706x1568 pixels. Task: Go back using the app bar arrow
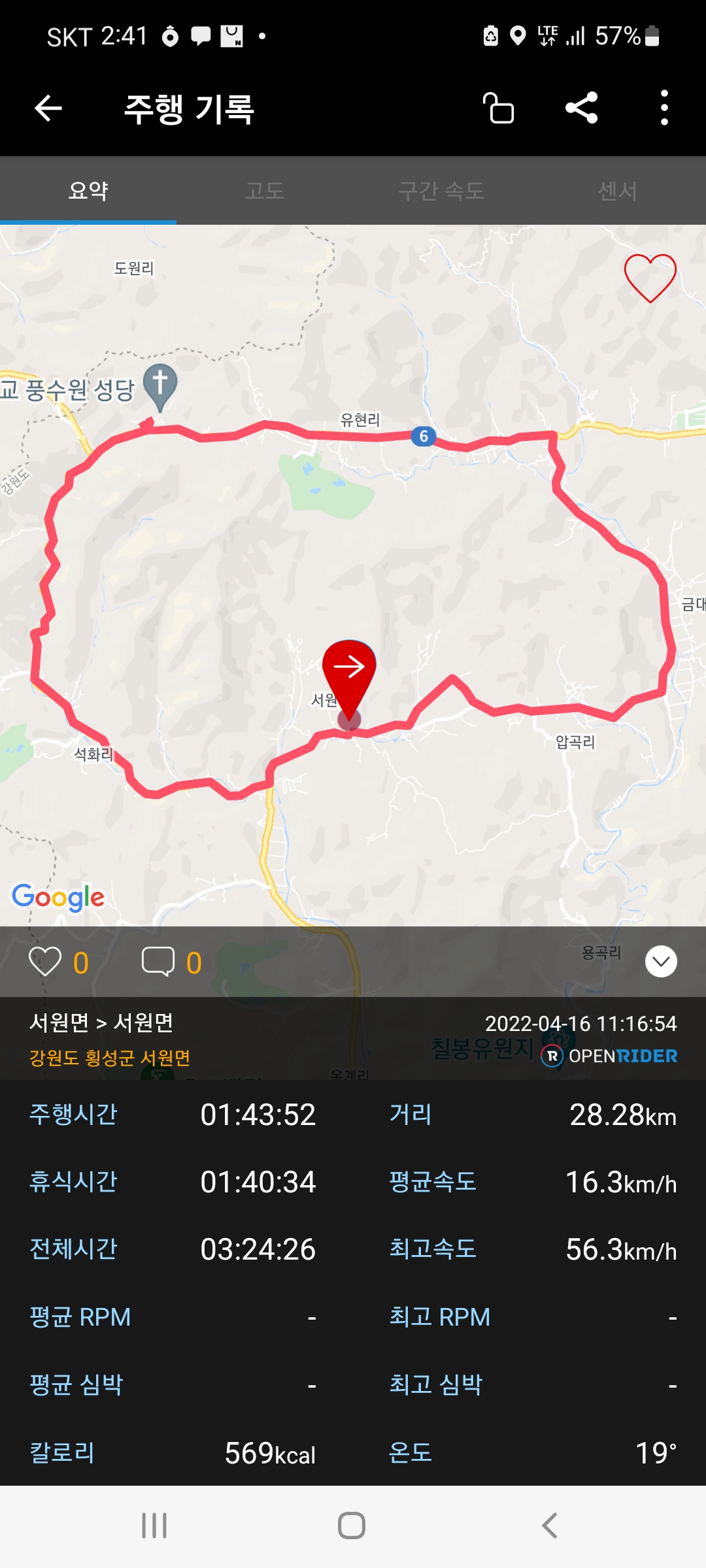click(48, 108)
